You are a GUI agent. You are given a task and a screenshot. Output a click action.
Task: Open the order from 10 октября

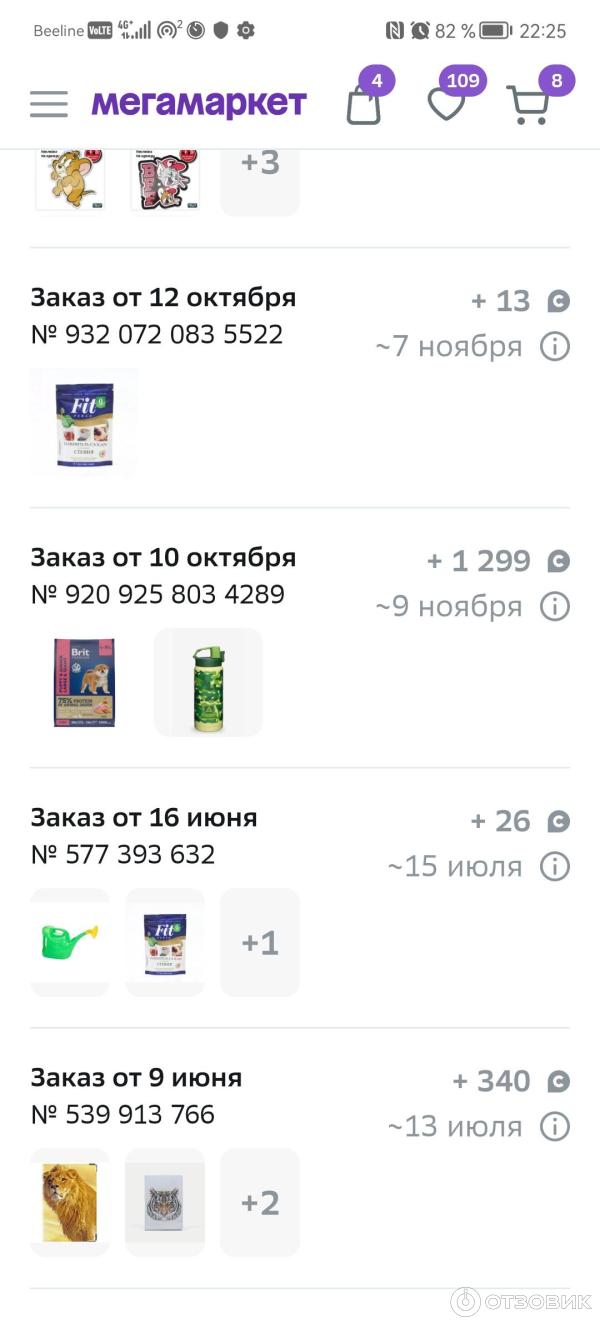[x=163, y=558]
